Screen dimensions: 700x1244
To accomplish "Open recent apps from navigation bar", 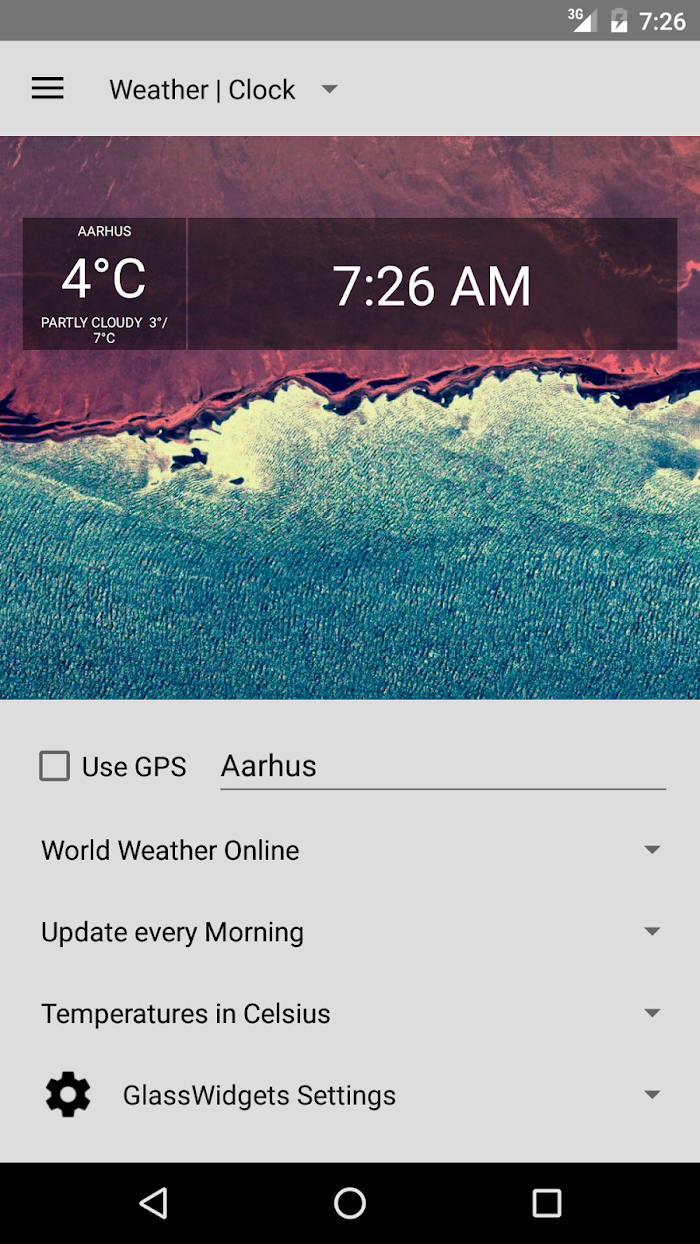I will [x=547, y=1203].
